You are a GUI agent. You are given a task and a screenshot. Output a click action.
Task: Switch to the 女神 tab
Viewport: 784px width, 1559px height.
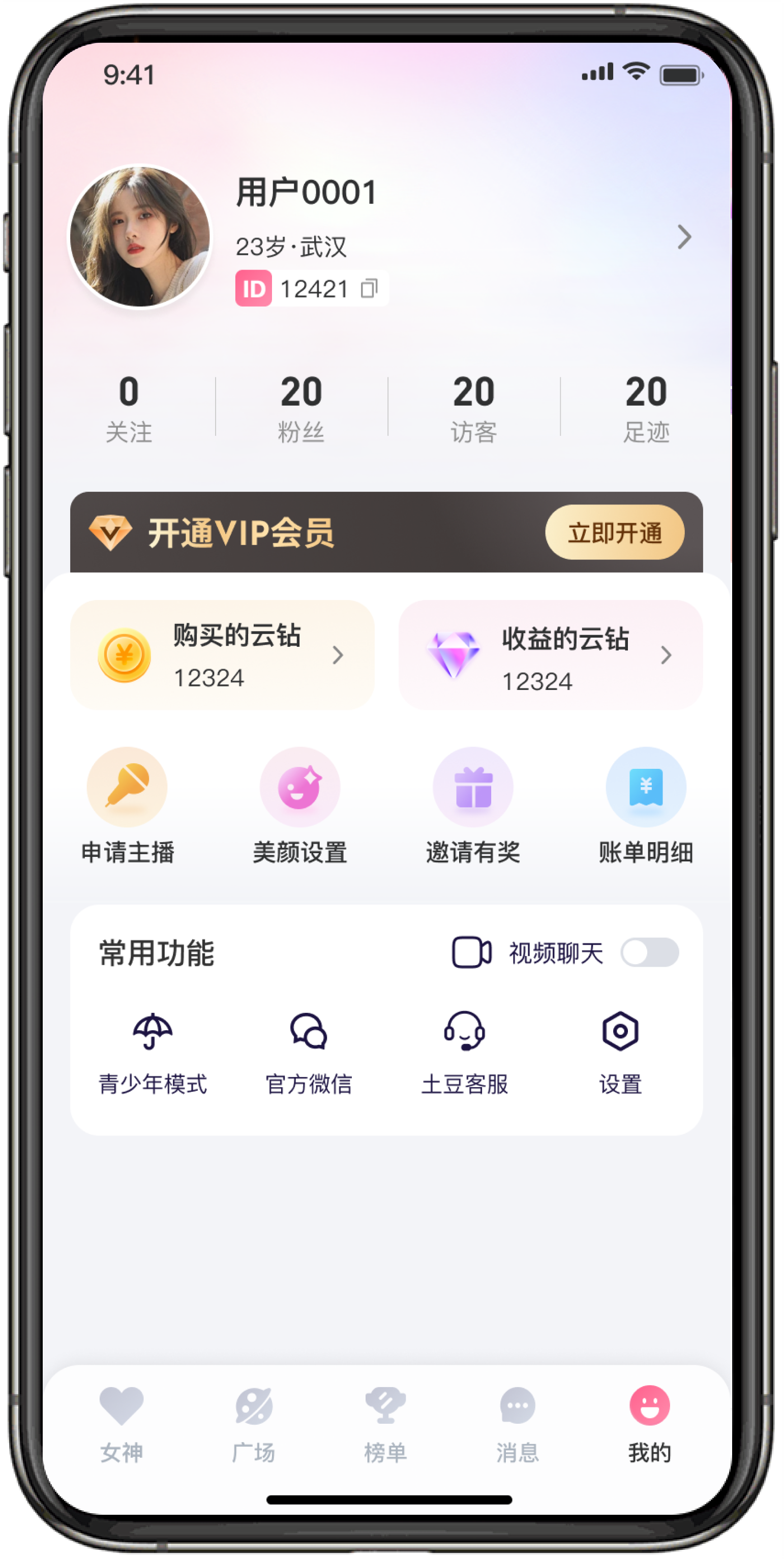[x=122, y=1423]
